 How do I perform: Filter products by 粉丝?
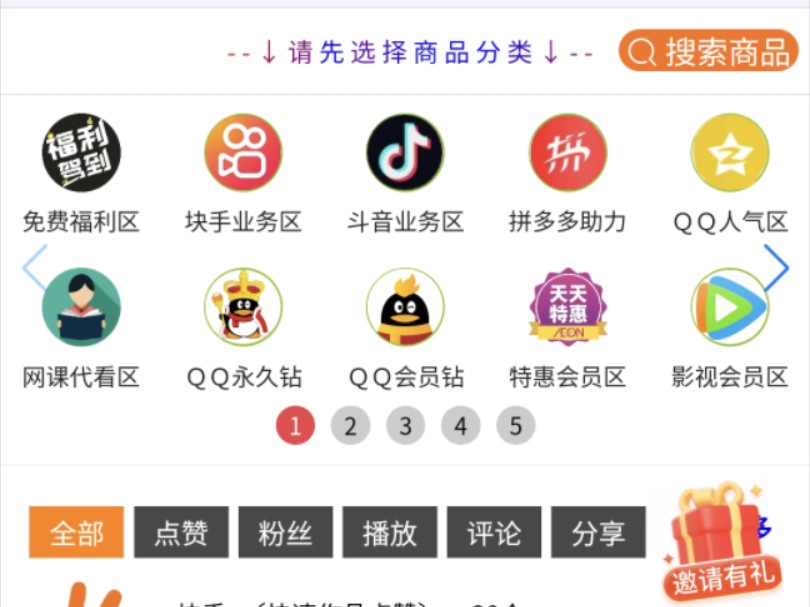point(285,532)
